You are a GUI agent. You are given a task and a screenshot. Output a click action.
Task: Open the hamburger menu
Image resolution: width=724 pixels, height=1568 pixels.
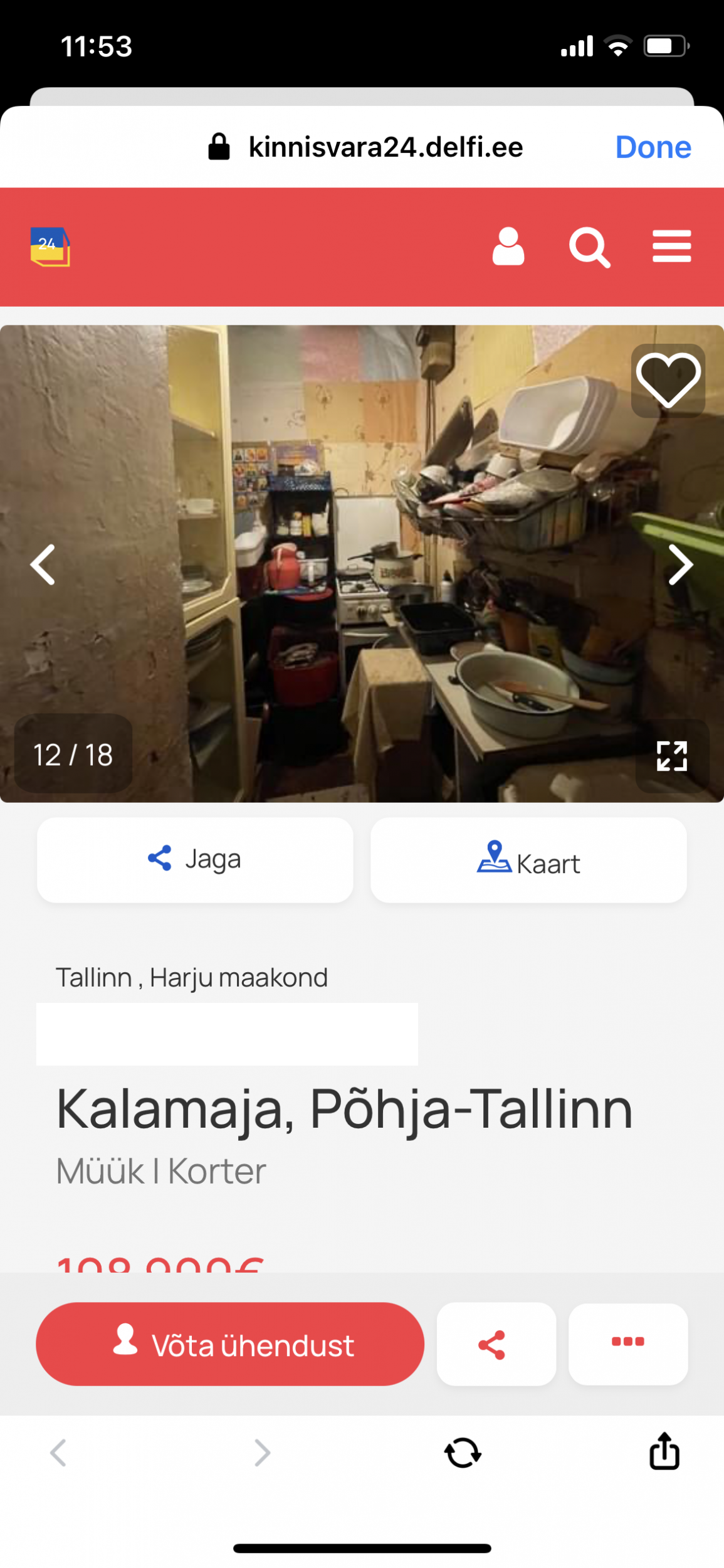(x=671, y=246)
